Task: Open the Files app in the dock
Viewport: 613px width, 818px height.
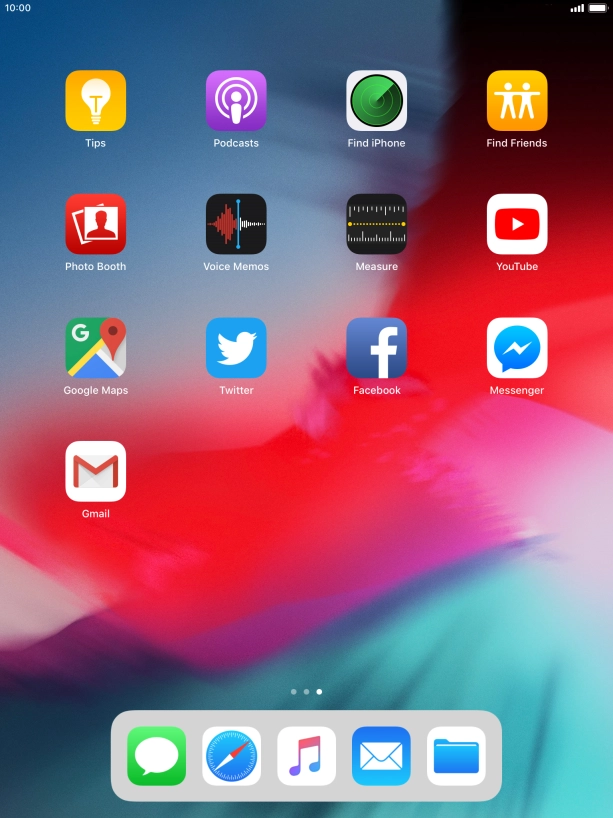Action: 456,756
